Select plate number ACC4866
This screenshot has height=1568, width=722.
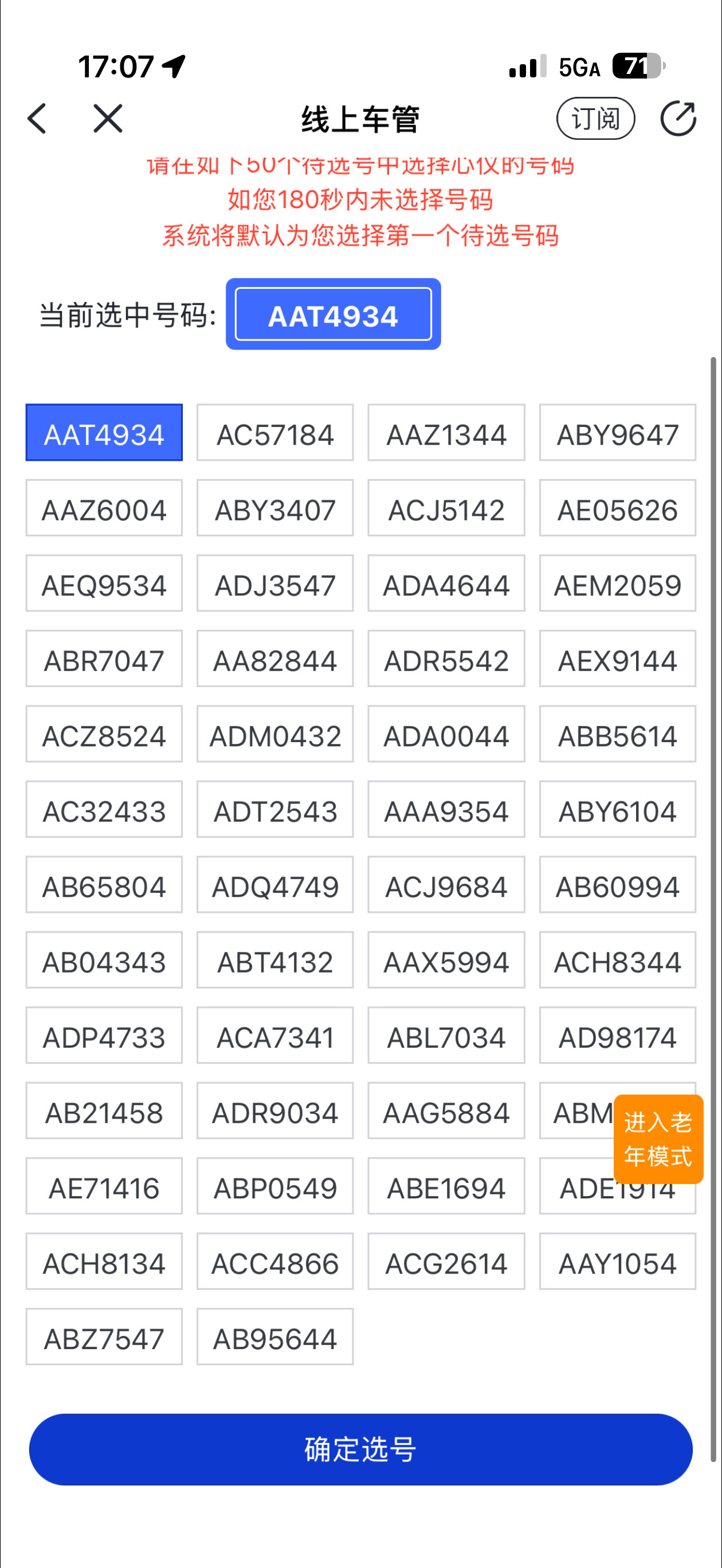[x=275, y=1262]
